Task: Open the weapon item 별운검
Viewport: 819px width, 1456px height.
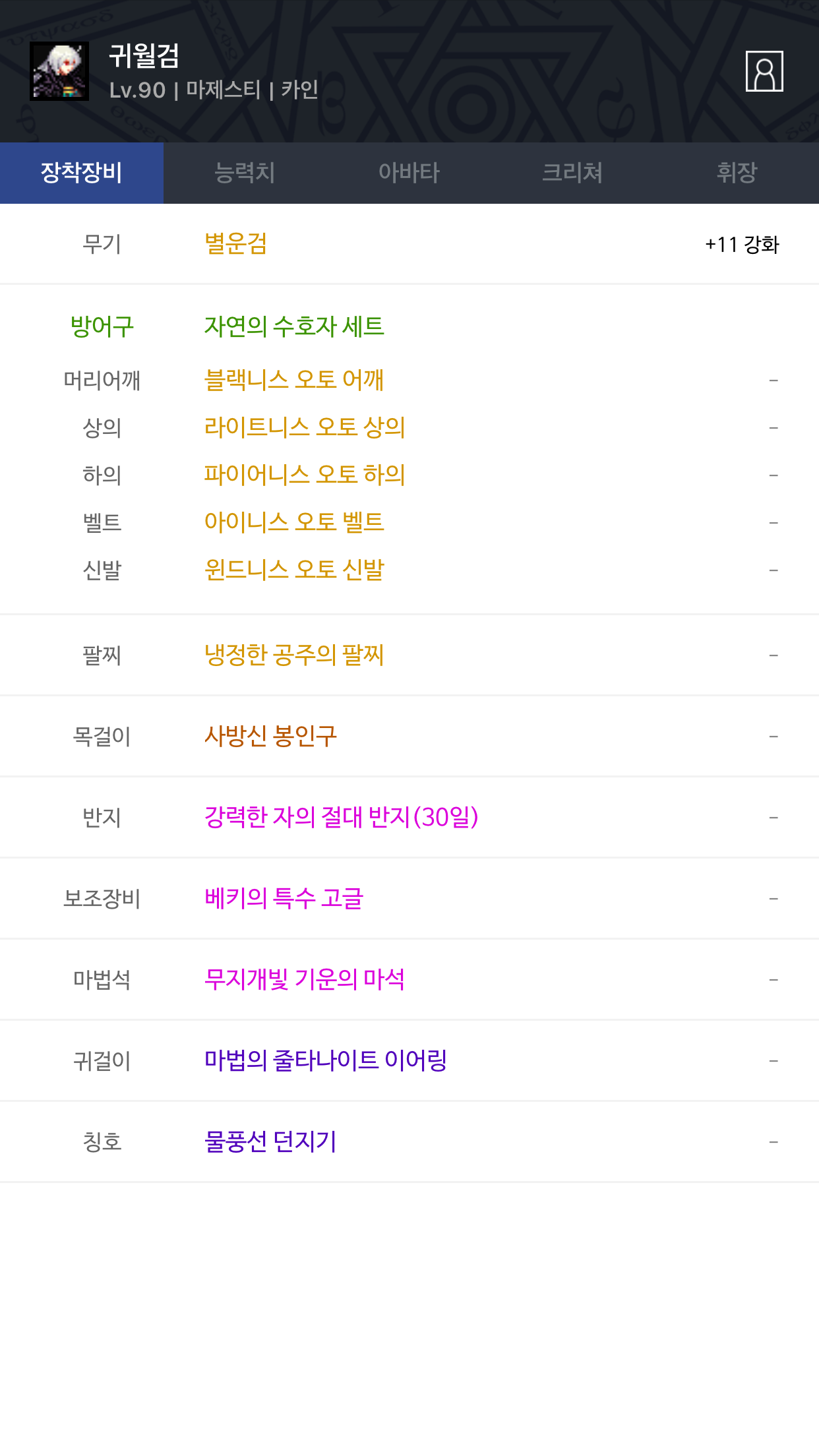Action: pos(235,244)
